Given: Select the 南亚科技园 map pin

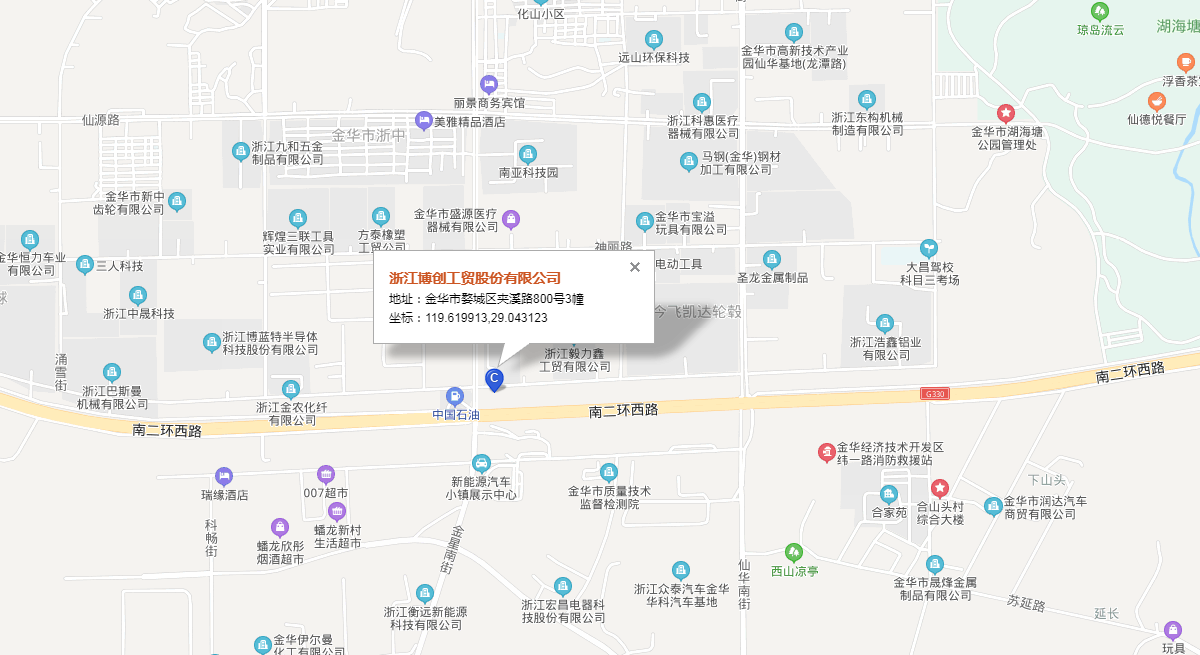Looking at the screenshot, I should coord(527,154).
